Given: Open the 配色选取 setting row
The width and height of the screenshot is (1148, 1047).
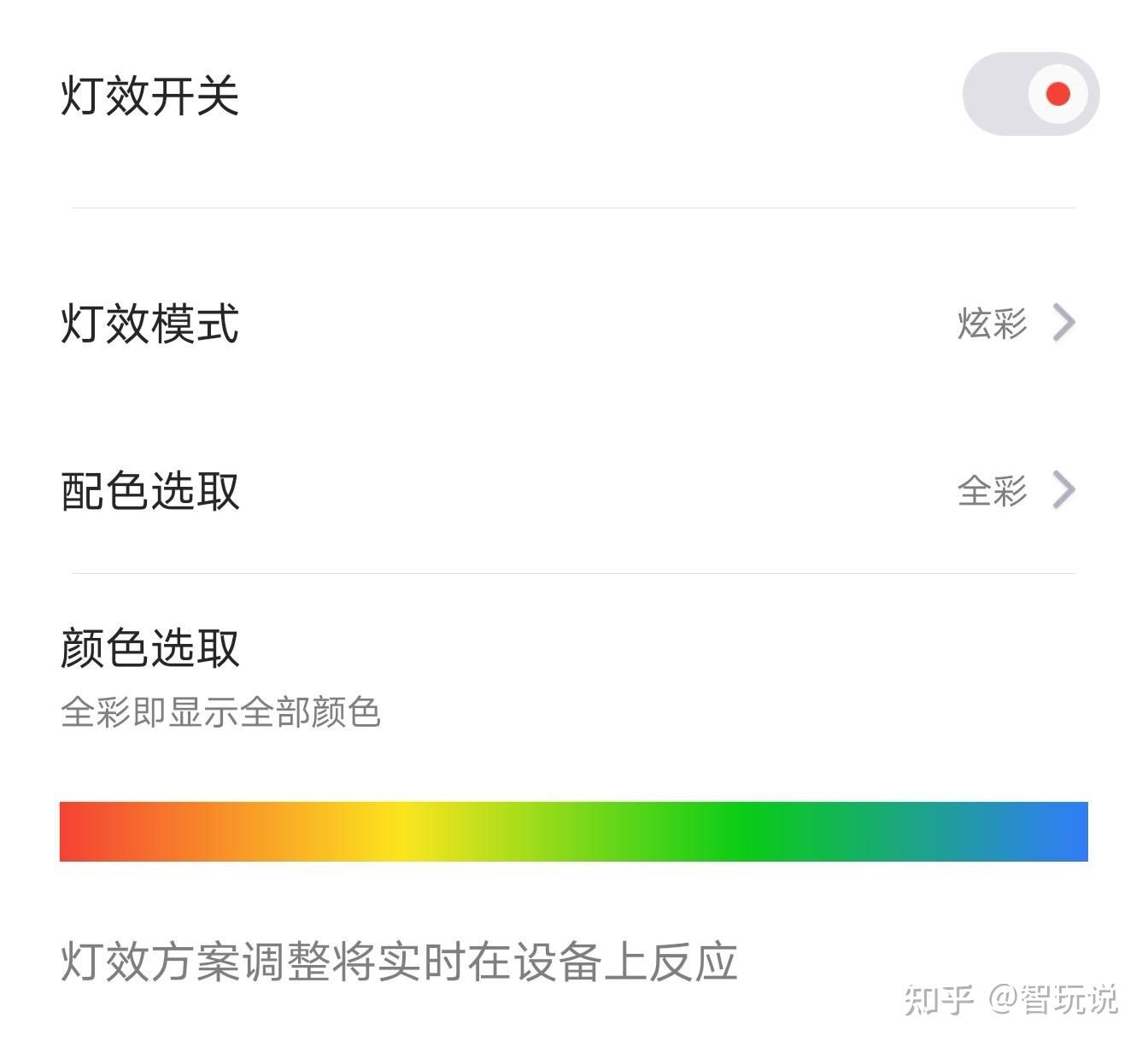Looking at the screenshot, I should click(x=572, y=491).
